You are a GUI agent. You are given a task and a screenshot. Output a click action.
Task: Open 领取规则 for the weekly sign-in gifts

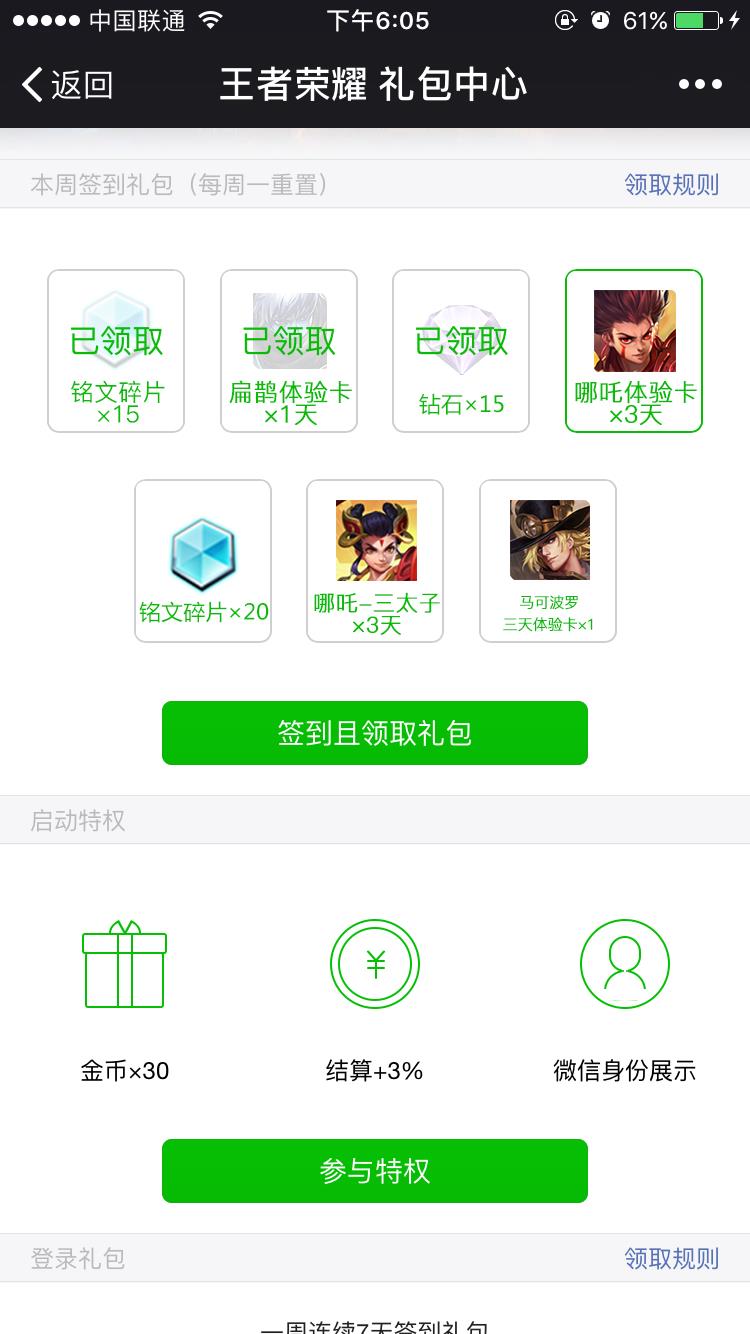click(x=671, y=184)
